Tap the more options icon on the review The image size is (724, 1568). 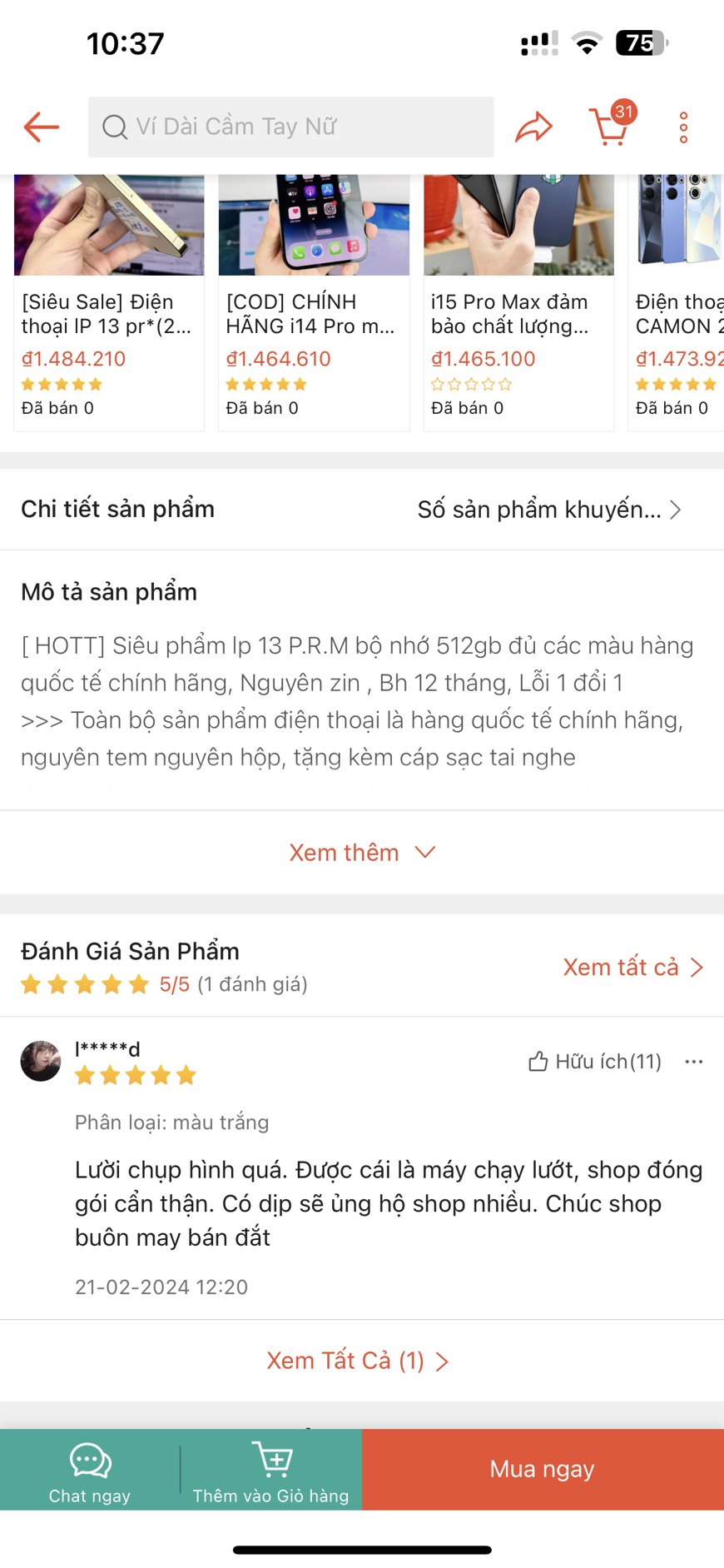point(694,1061)
